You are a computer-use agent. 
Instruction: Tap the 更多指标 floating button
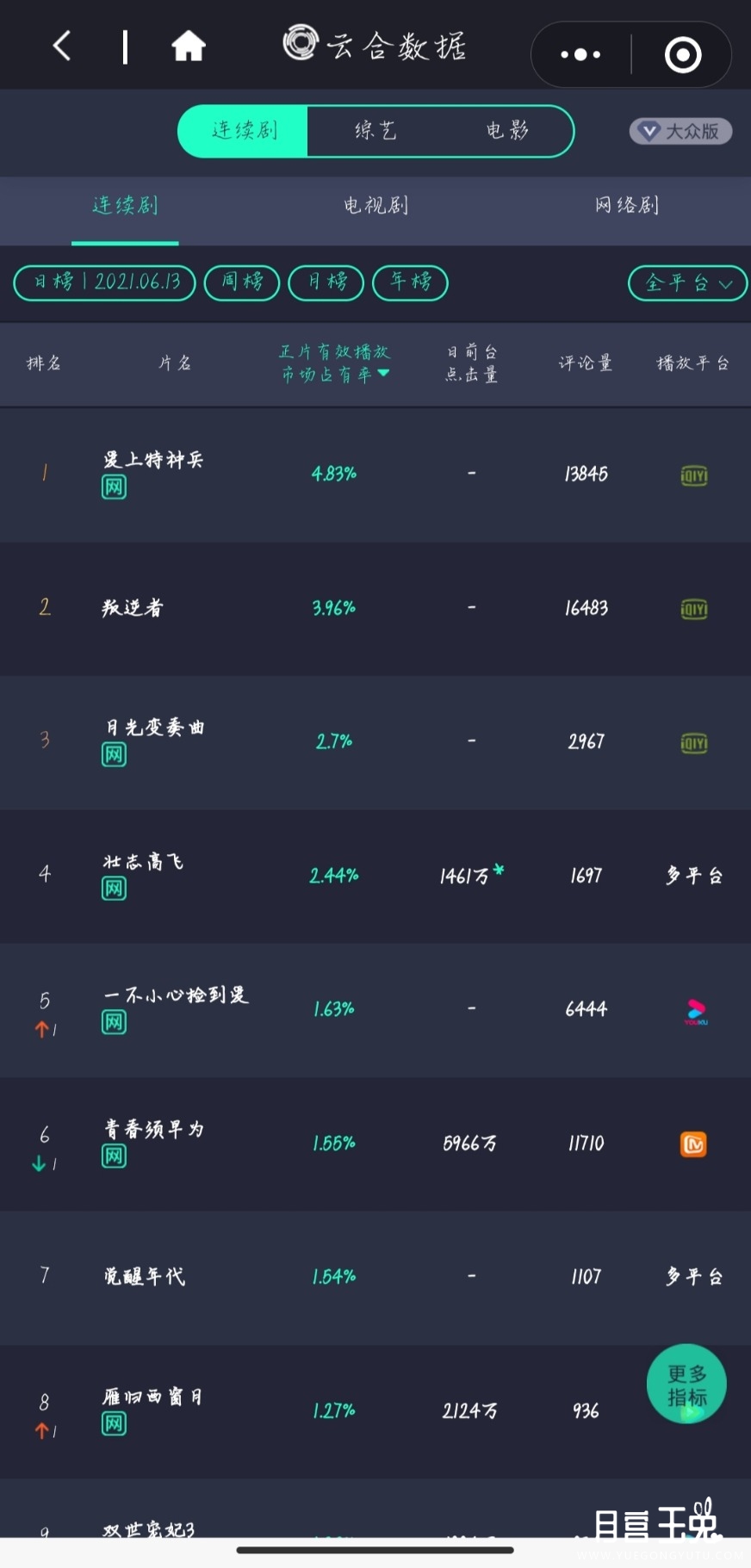(x=686, y=1384)
